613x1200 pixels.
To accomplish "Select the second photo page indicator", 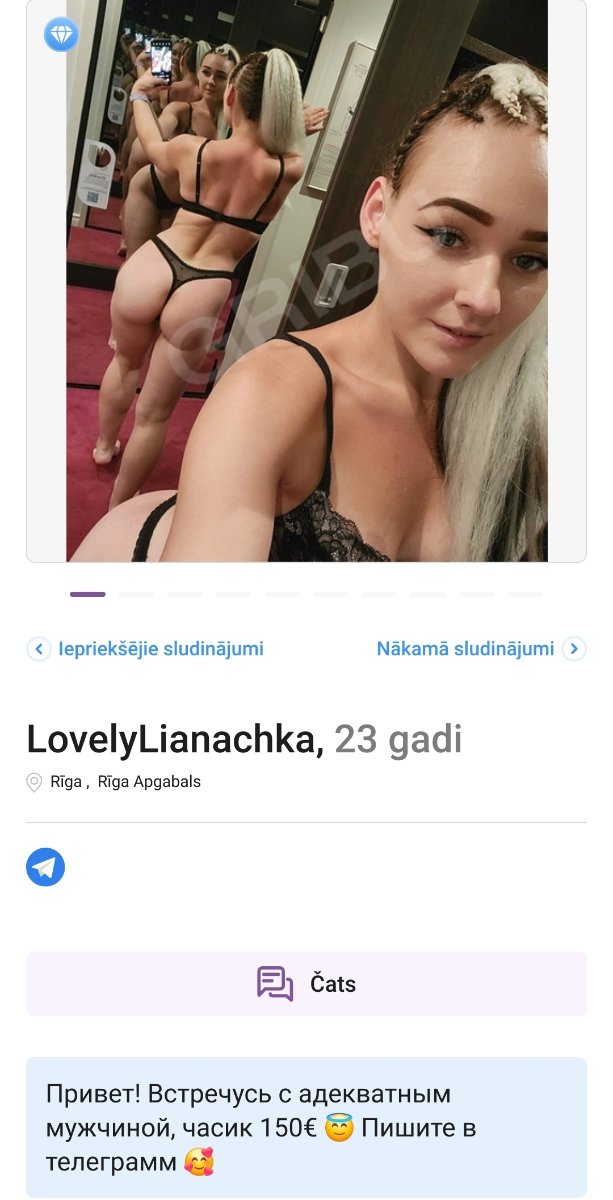I will 136,594.
